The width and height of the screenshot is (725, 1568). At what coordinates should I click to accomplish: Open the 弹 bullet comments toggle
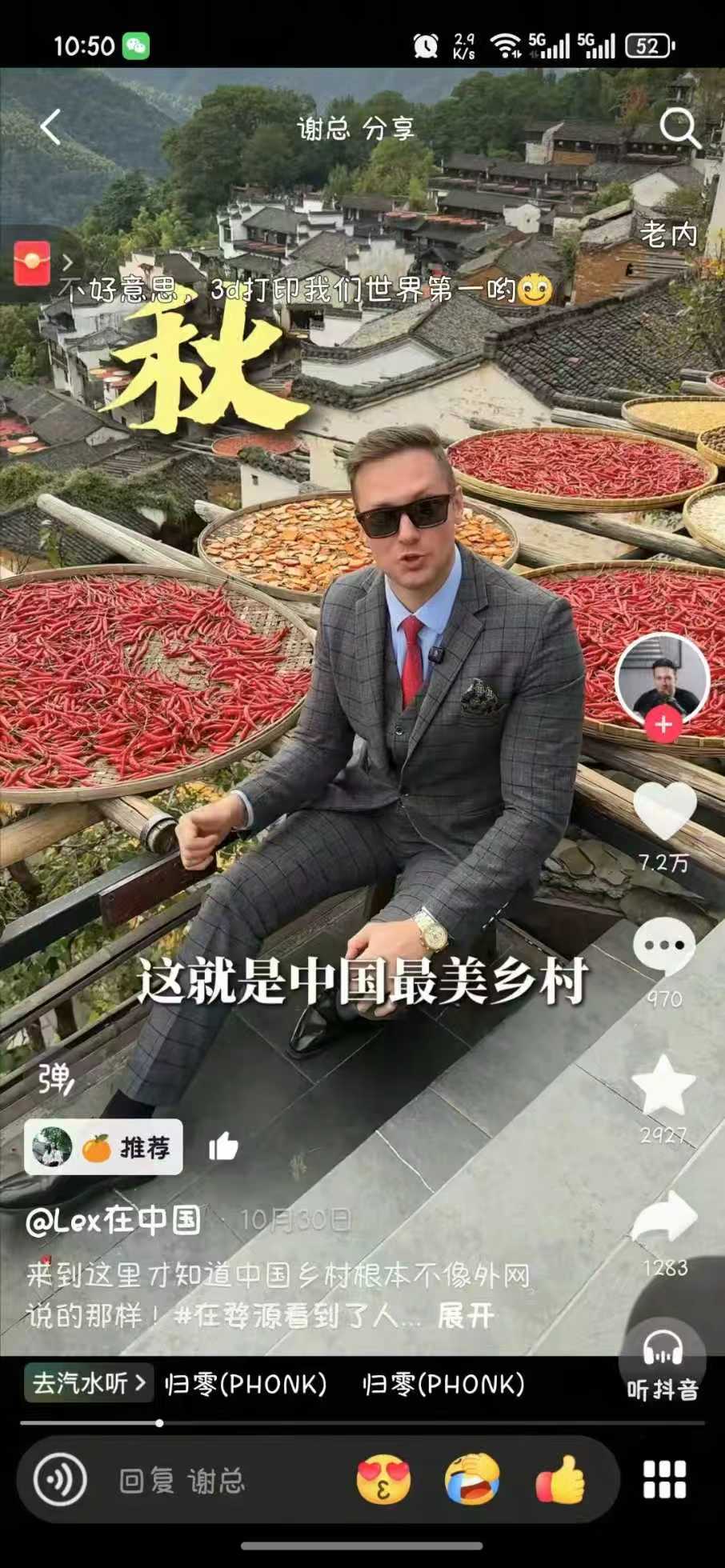tap(56, 1079)
